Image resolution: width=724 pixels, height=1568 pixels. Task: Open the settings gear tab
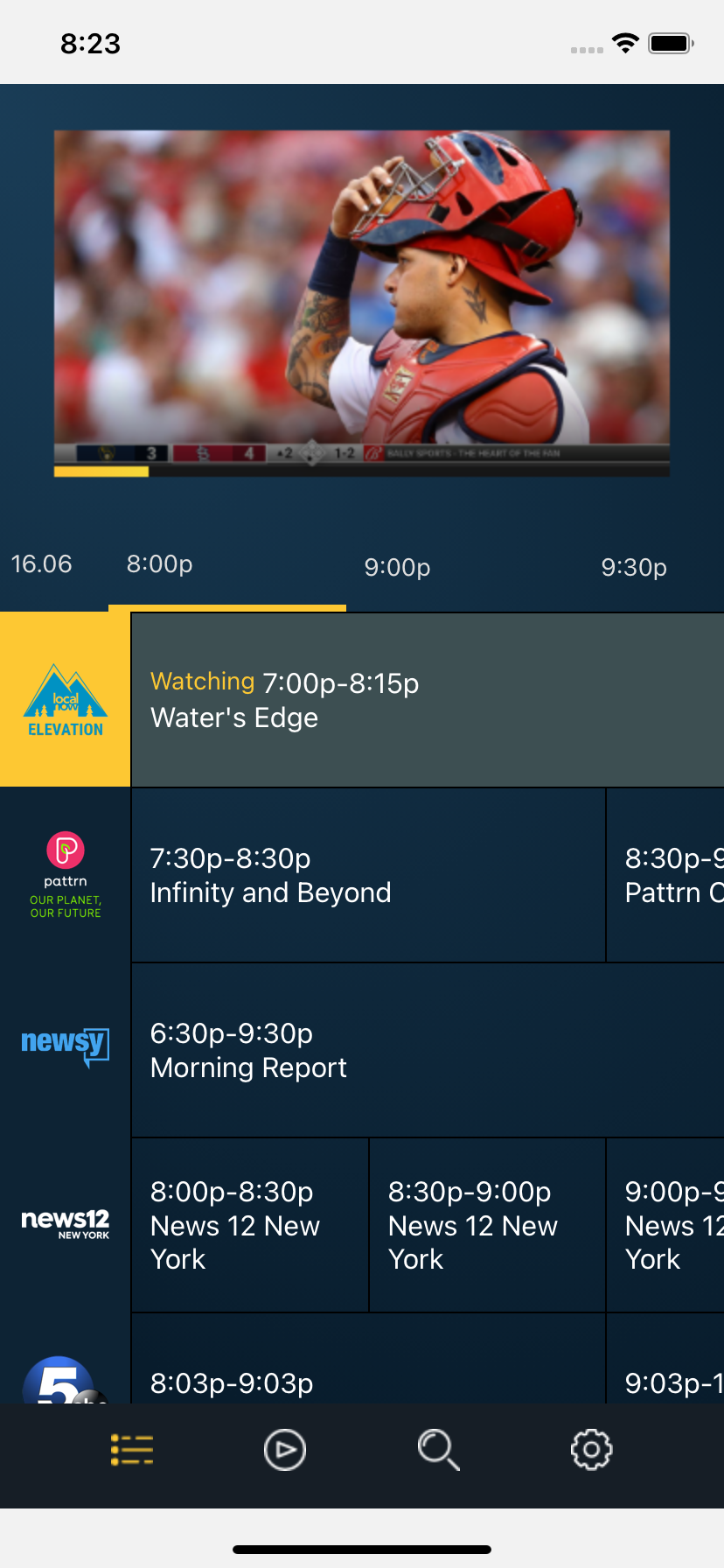coord(591,1450)
